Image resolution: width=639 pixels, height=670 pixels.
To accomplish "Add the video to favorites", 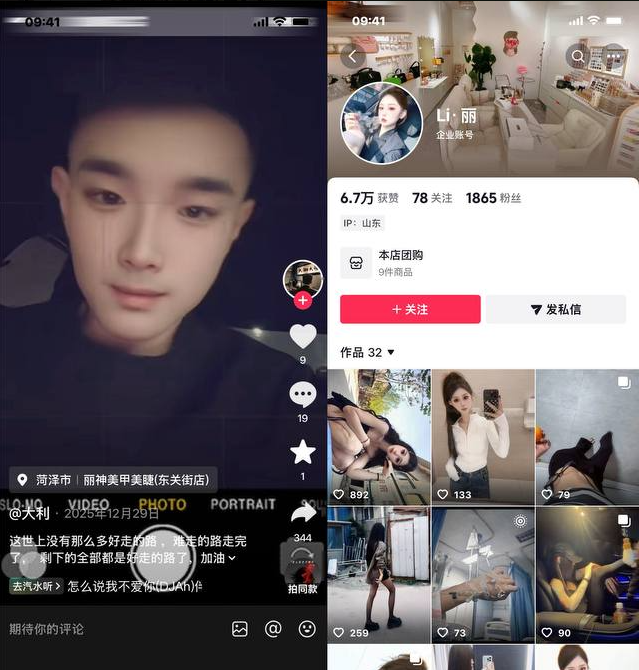I will click(302, 452).
